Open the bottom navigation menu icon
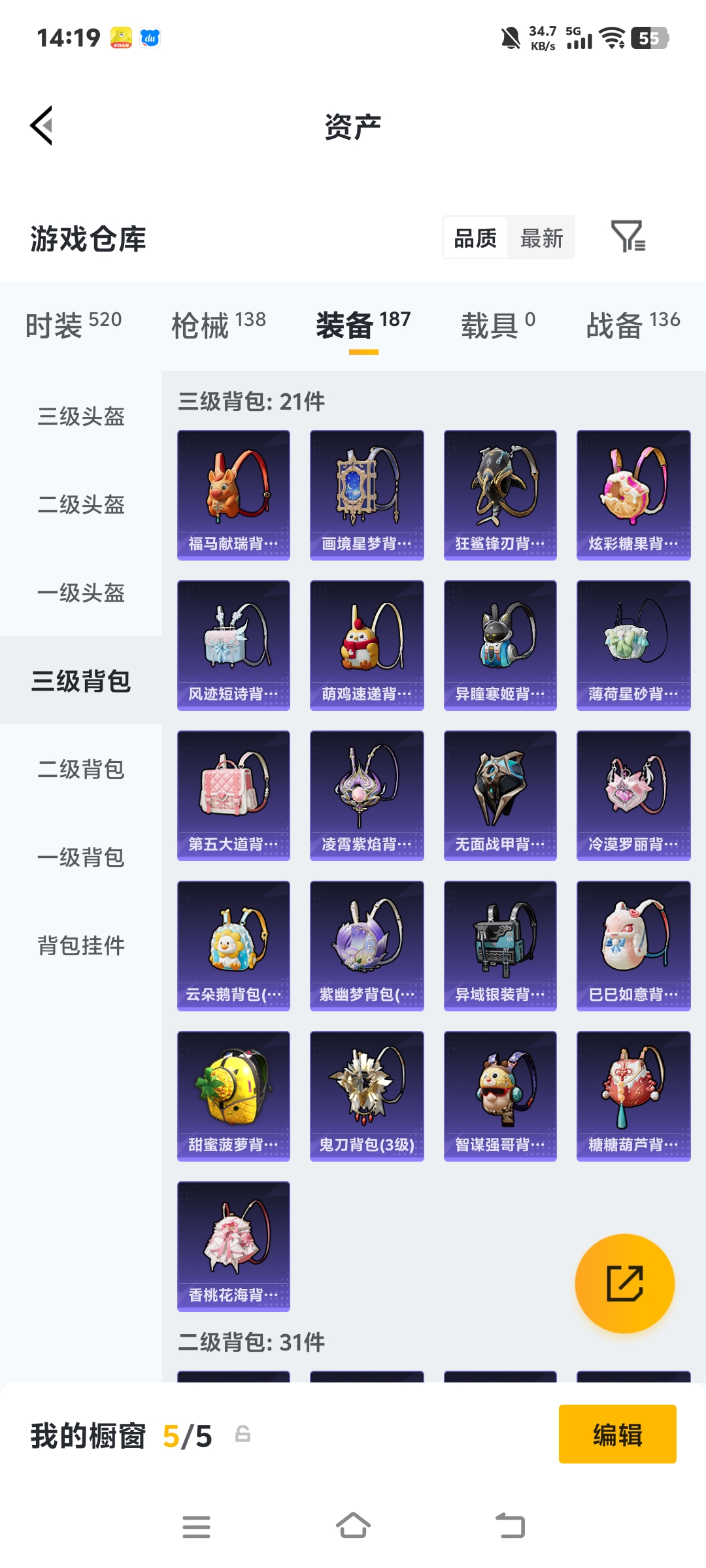The height and width of the screenshot is (1568, 706). (196, 1526)
